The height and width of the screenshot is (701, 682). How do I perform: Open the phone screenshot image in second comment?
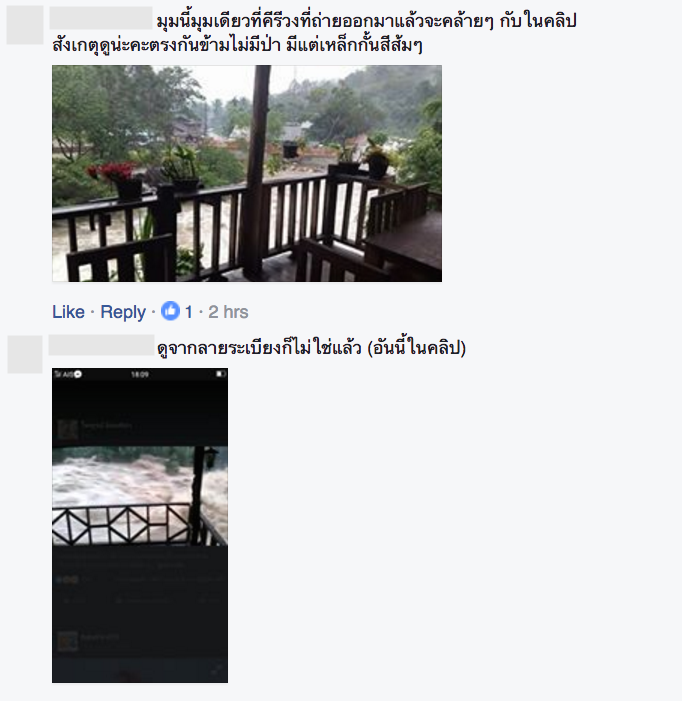[140, 525]
